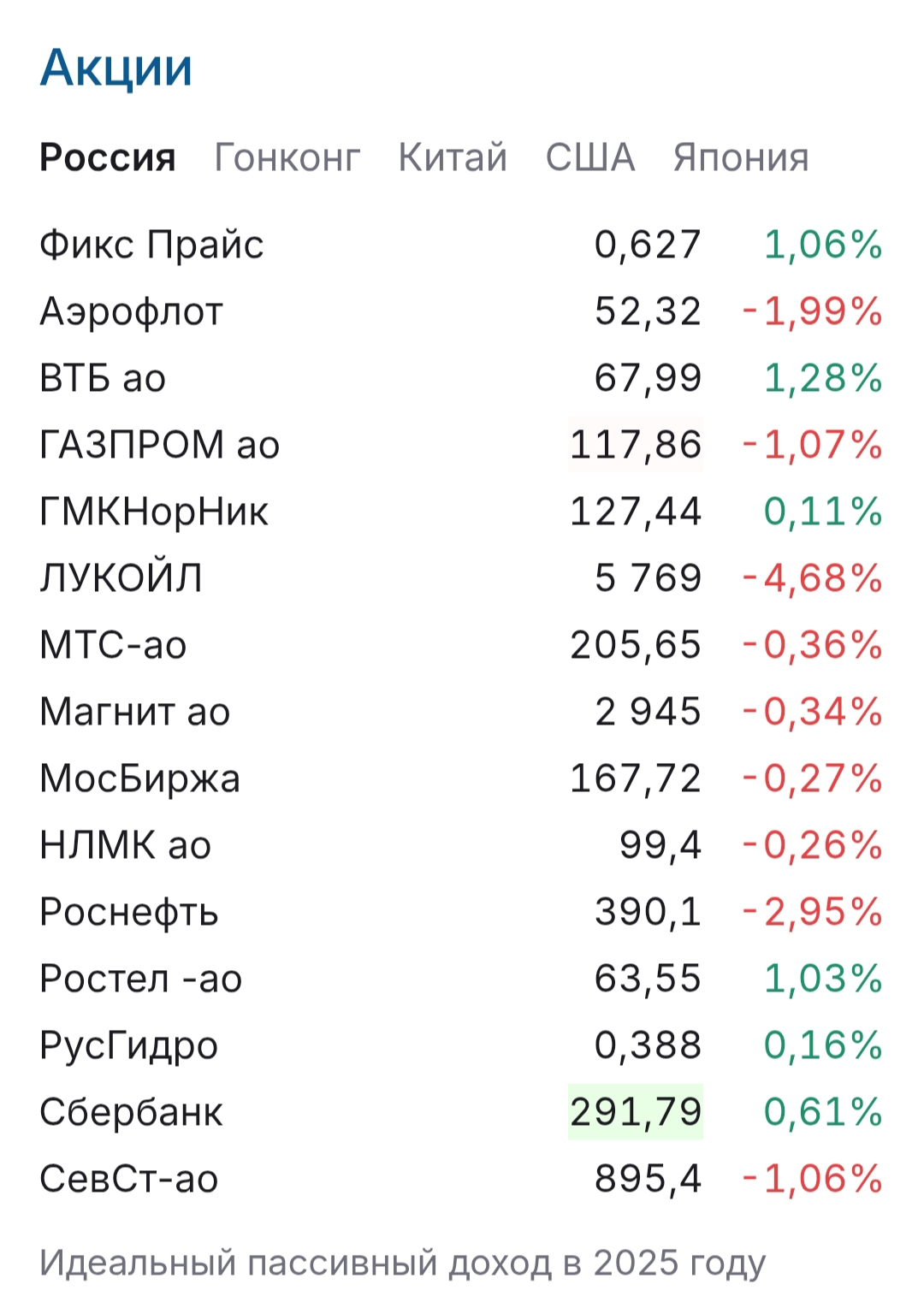The width and height of the screenshot is (924, 1296).
Task: Open the Фикс Прайс stock row
Action: tap(151, 246)
